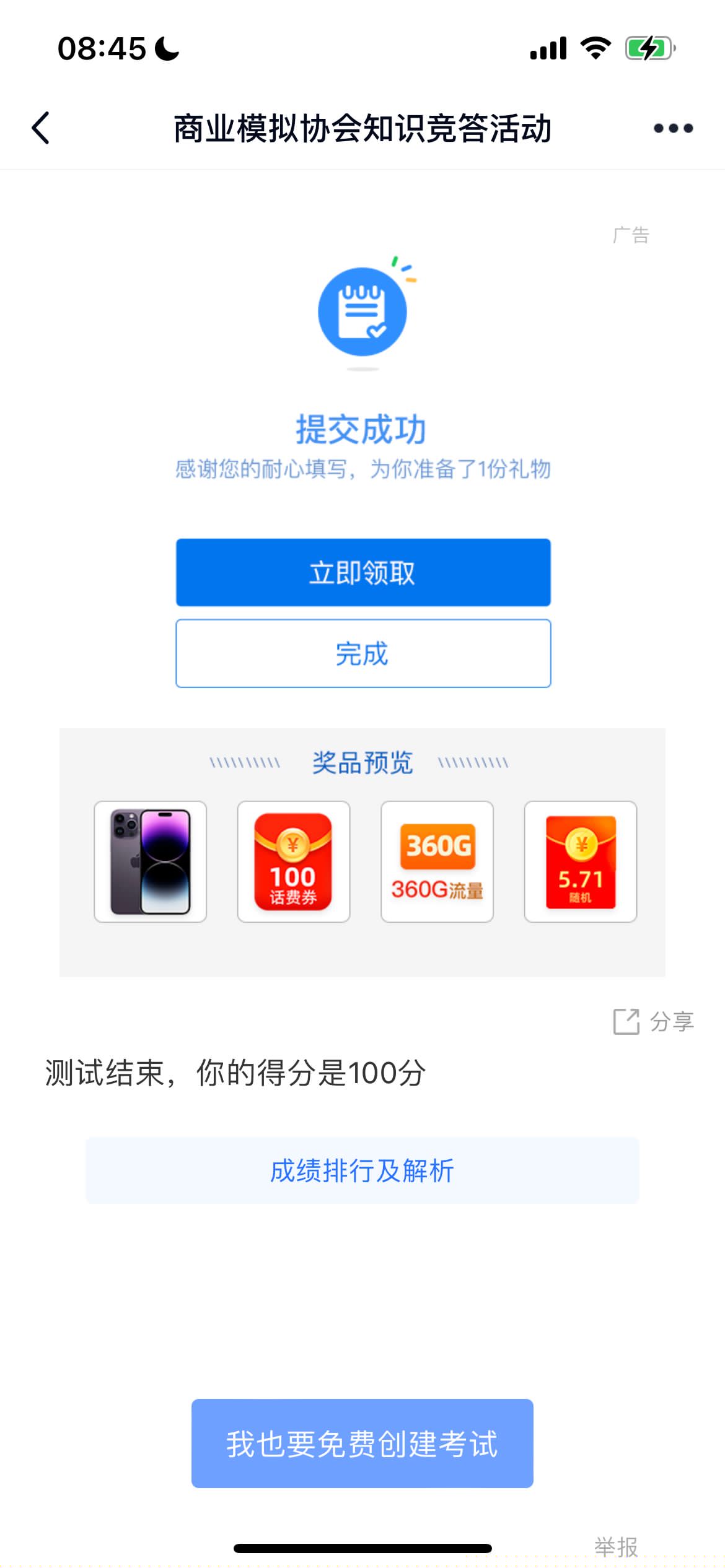Tap the 举报 report link

click(616, 1546)
